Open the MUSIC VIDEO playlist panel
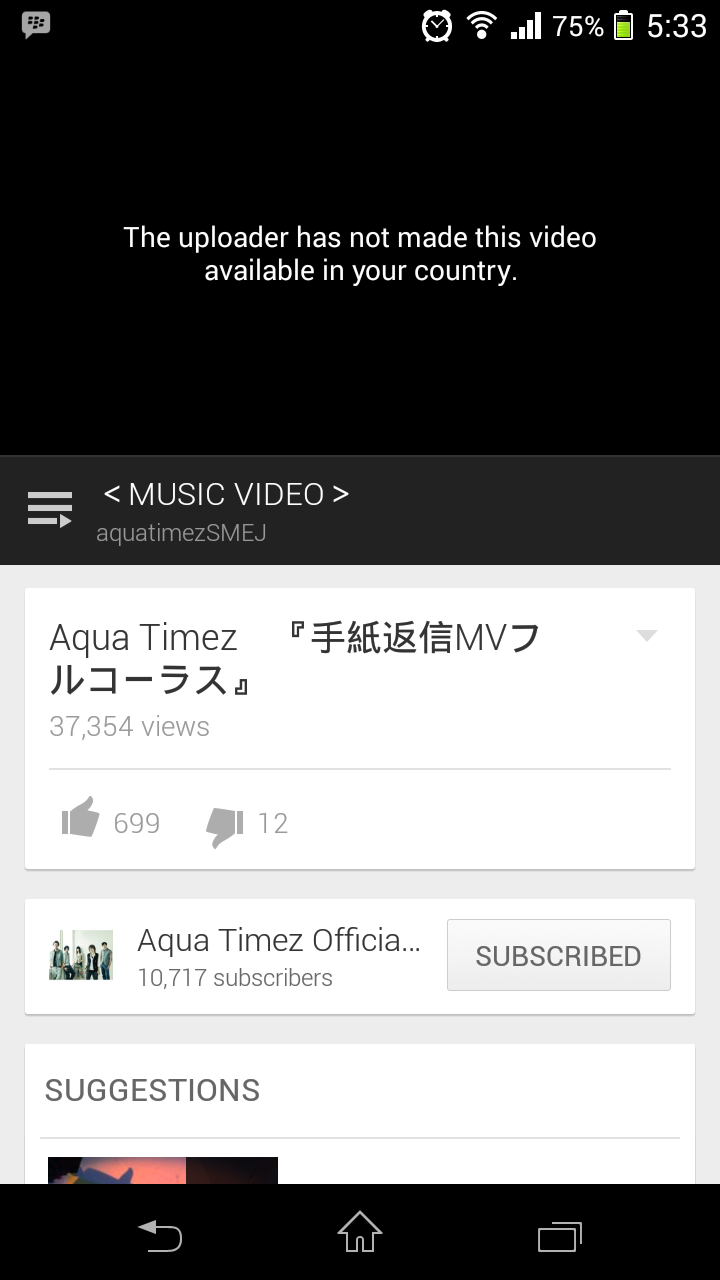This screenshot has width=720, height=1280. [50, 510]
